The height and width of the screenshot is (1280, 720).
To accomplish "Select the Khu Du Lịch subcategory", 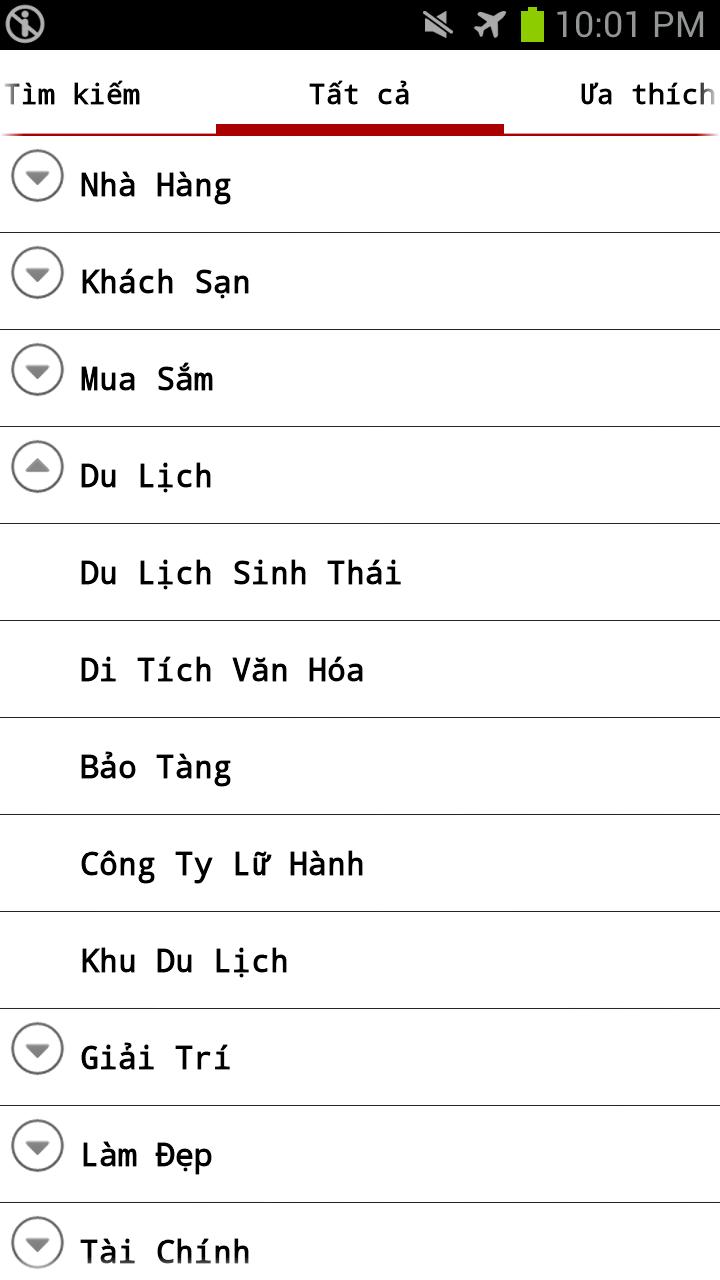I will (184, 960).
